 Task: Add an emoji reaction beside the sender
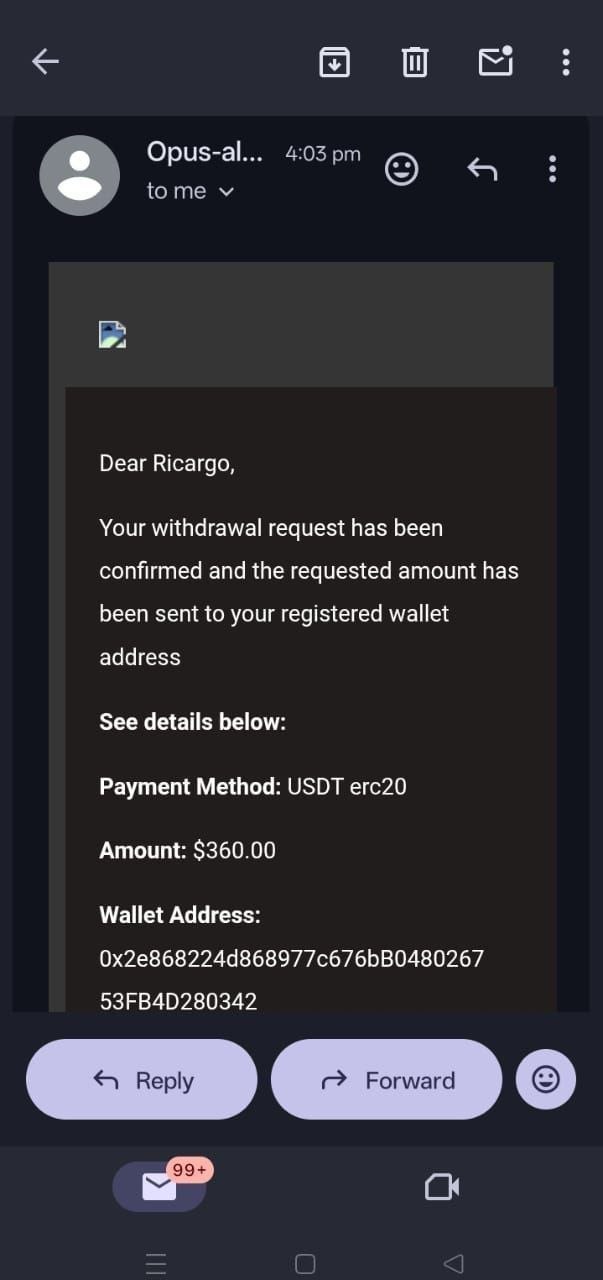tap(402, 169)
